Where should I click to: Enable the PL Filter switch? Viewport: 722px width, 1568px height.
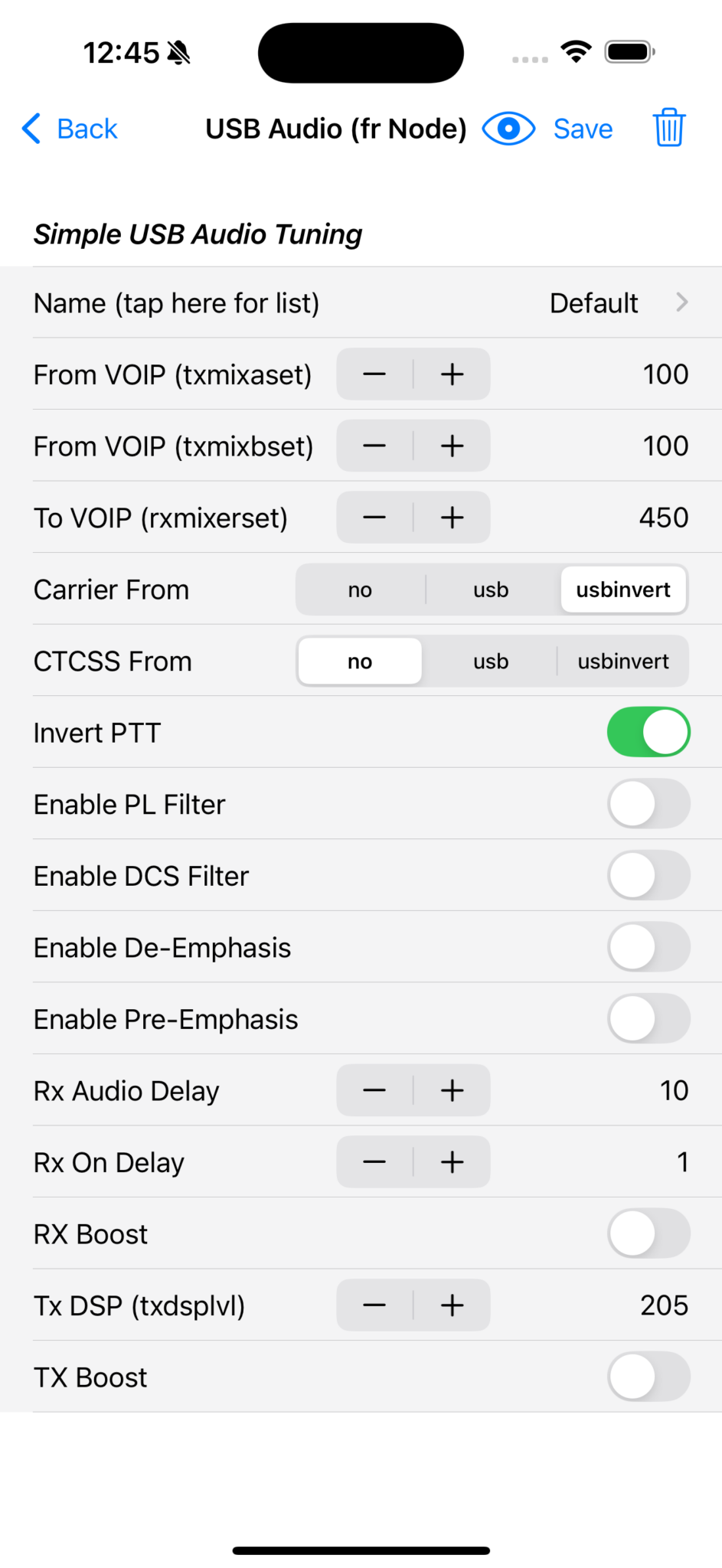tap(648, 804)
